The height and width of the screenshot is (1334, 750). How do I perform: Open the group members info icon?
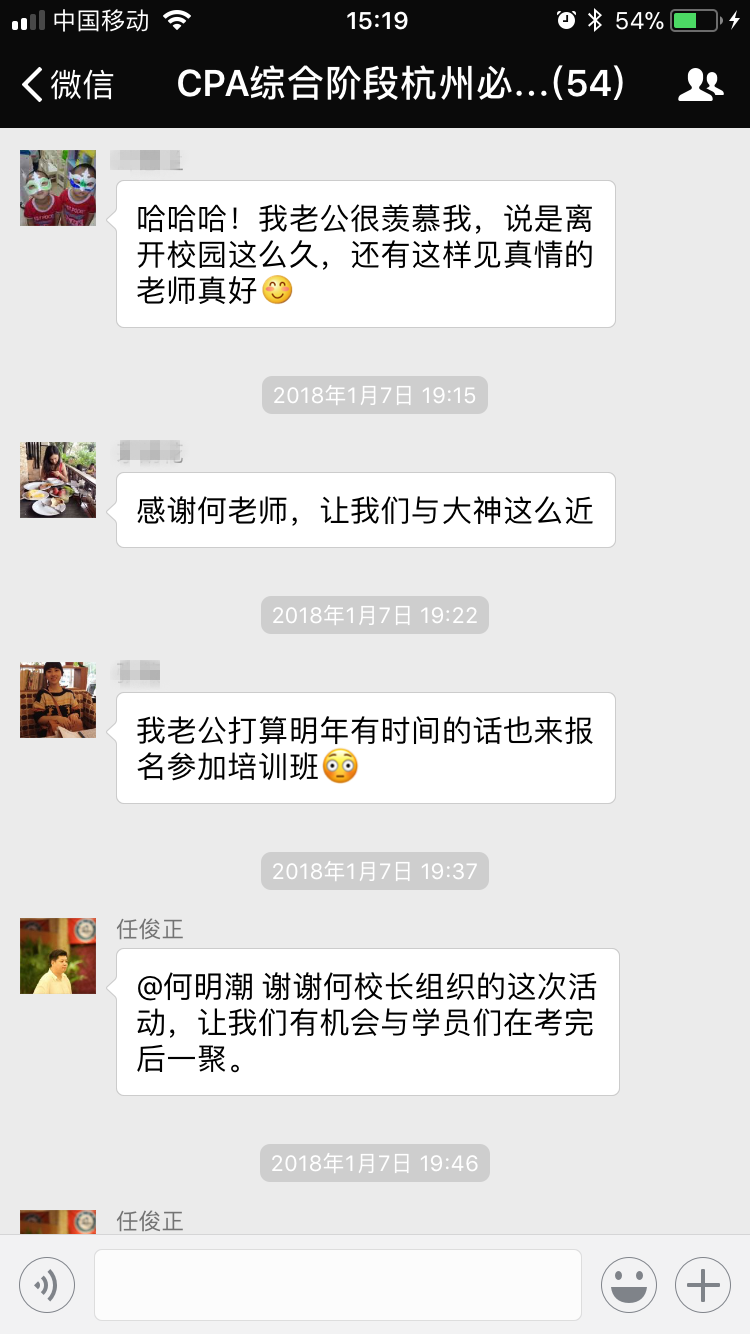(700, 85)
